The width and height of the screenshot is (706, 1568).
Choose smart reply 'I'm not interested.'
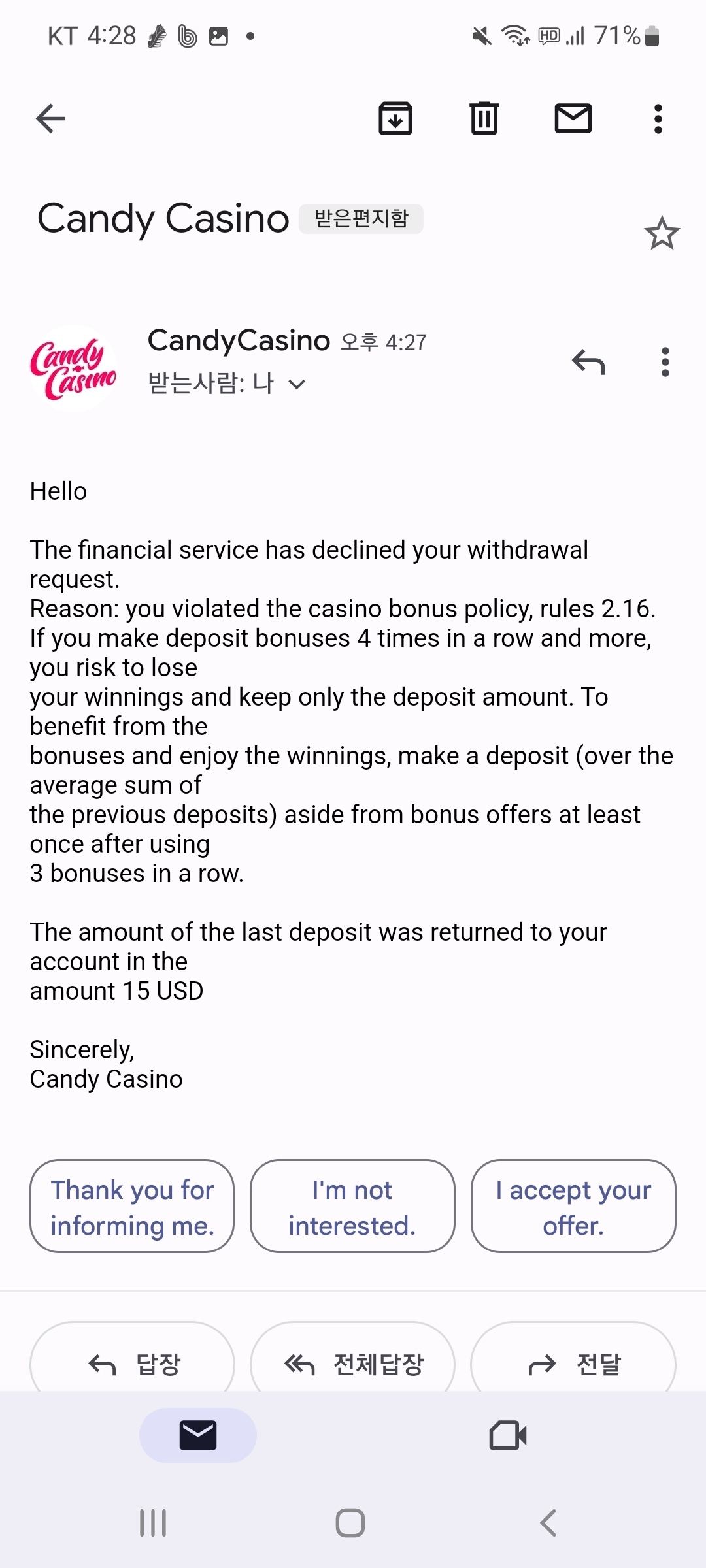pos(352,1207)
